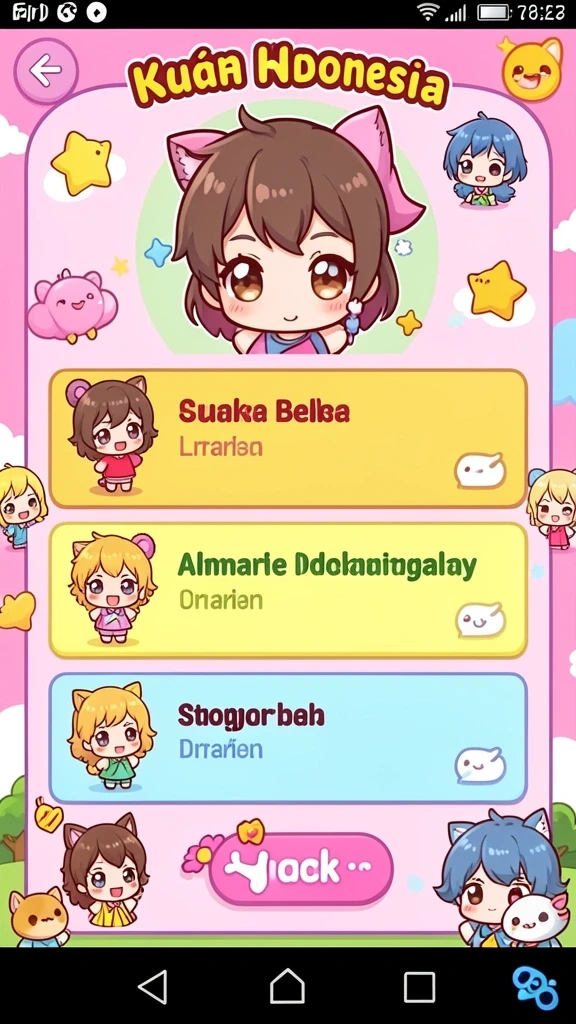Open the orange cat face icon
Viewport: 576px width, 1024px height.
tap(532, 70)
